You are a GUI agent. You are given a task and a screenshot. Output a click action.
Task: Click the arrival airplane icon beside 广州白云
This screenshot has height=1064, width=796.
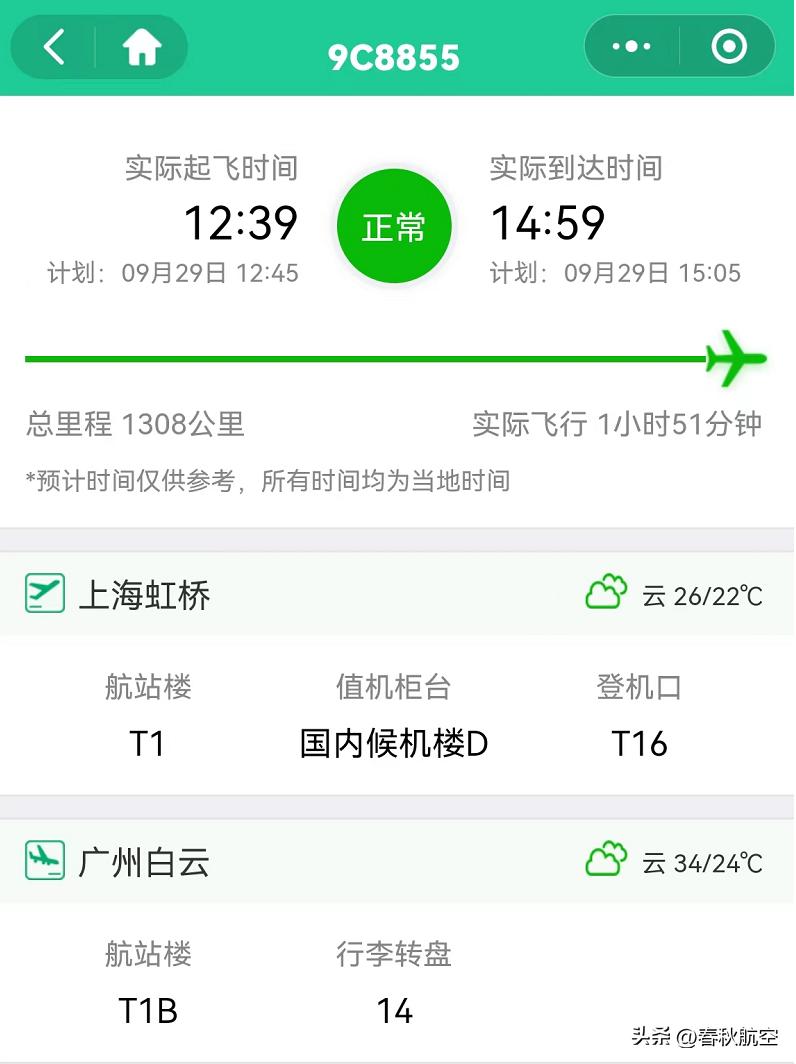tap(44, 861)
